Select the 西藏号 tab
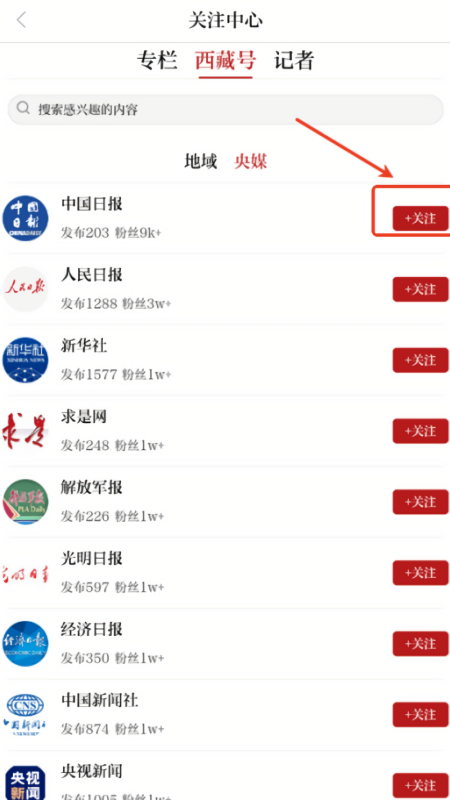The width and height of the screenshot is (450, 800). tap(226, 61)
